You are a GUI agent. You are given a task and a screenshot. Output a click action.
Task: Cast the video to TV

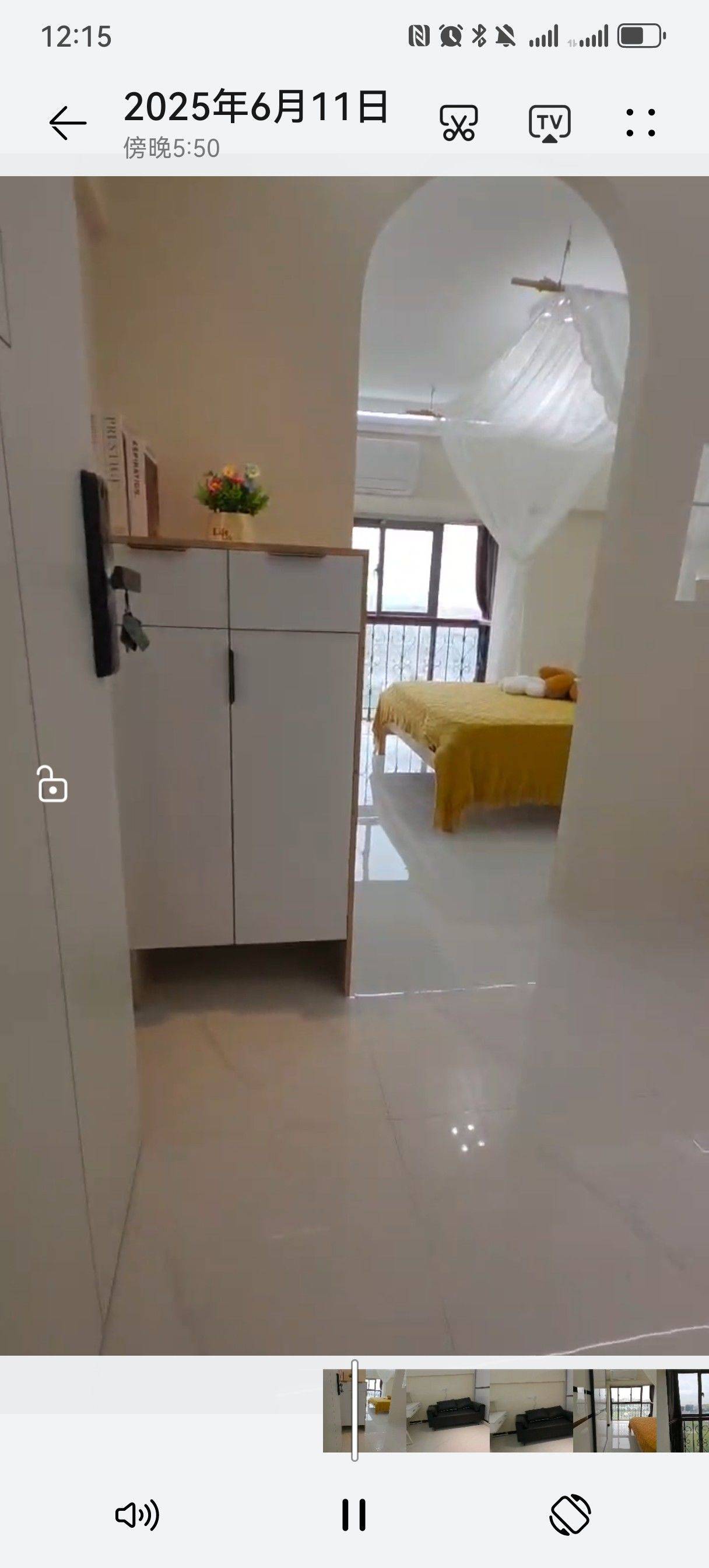pyautogui.click(x=550, y=124)
